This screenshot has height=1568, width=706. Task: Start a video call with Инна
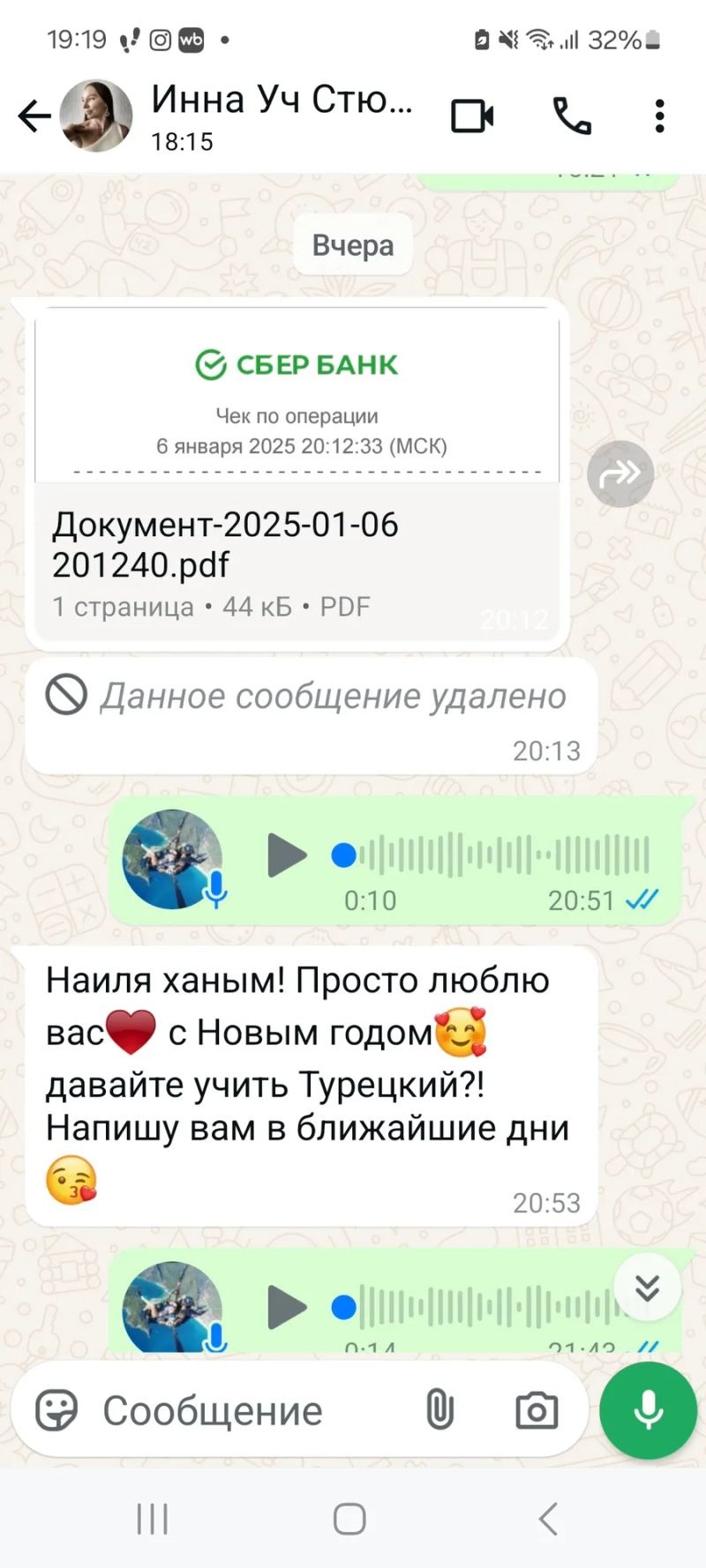[472, 116]
